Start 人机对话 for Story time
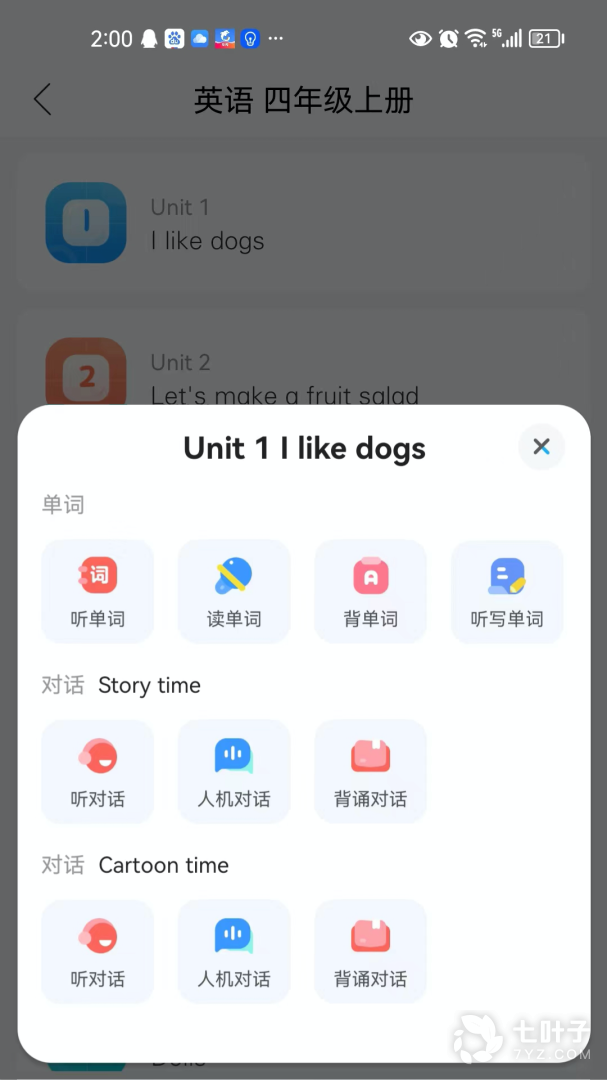 pos(234,771)
